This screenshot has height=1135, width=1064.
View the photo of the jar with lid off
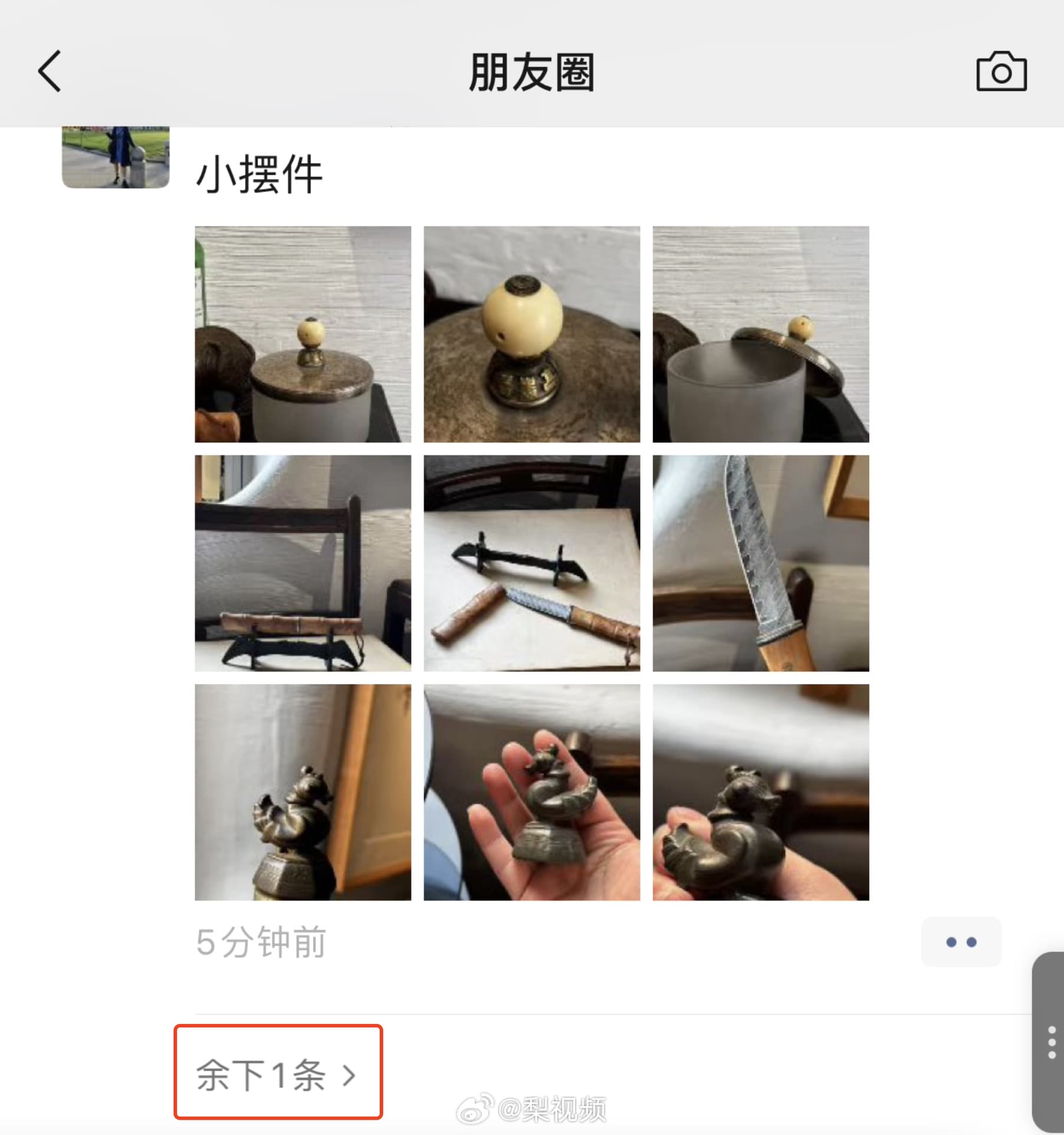pos(761,334)
